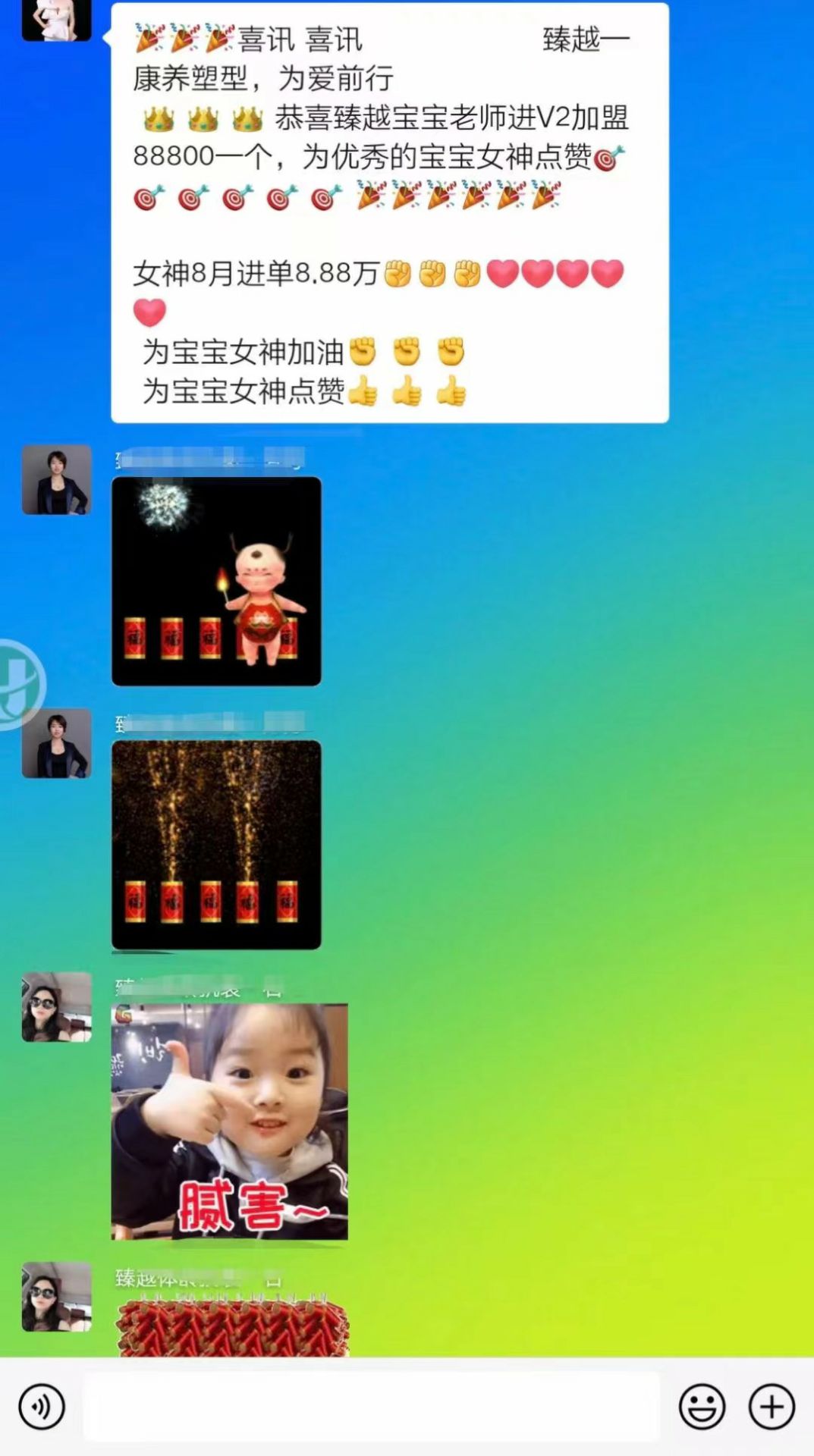The height and width of the screenshot is (1456, 814).
Task: Tap the message text field
Action: (372, 1407)
